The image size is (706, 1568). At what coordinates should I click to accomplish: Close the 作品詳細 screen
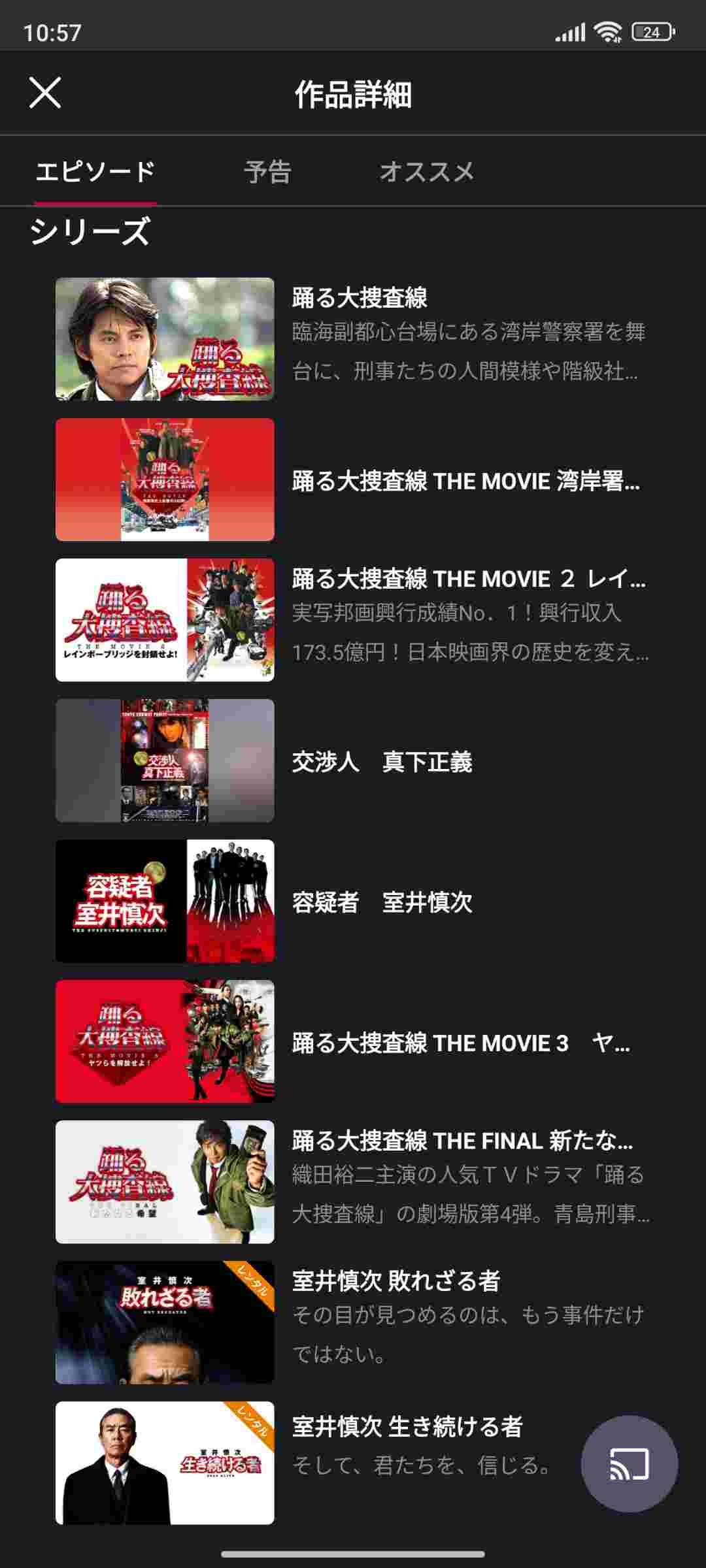45,92
